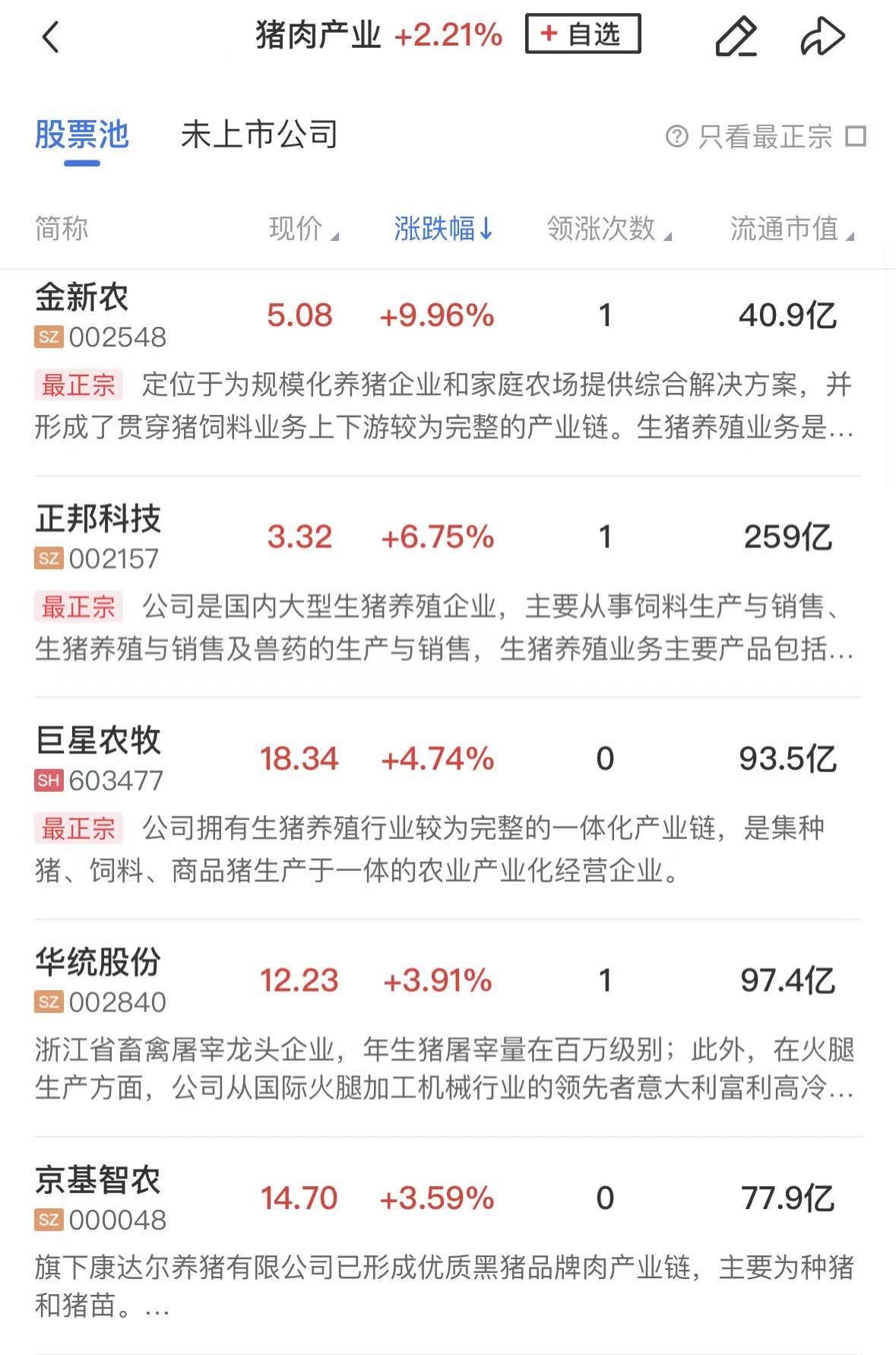Screen dimensions: 896x1355
Task: Open the help icon beside 只看最正宗
Action: tap(676, 137)
